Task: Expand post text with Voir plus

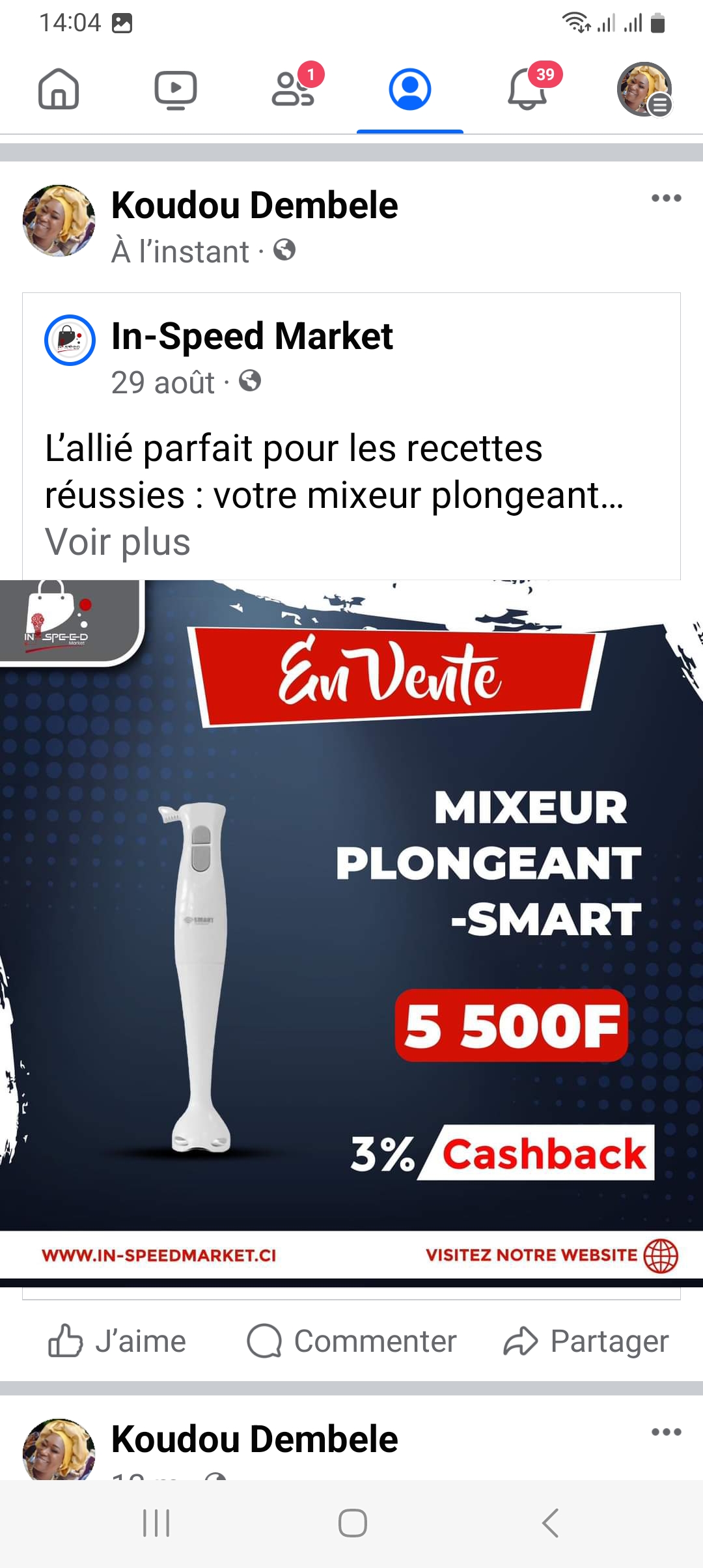Action: point(118,542)
